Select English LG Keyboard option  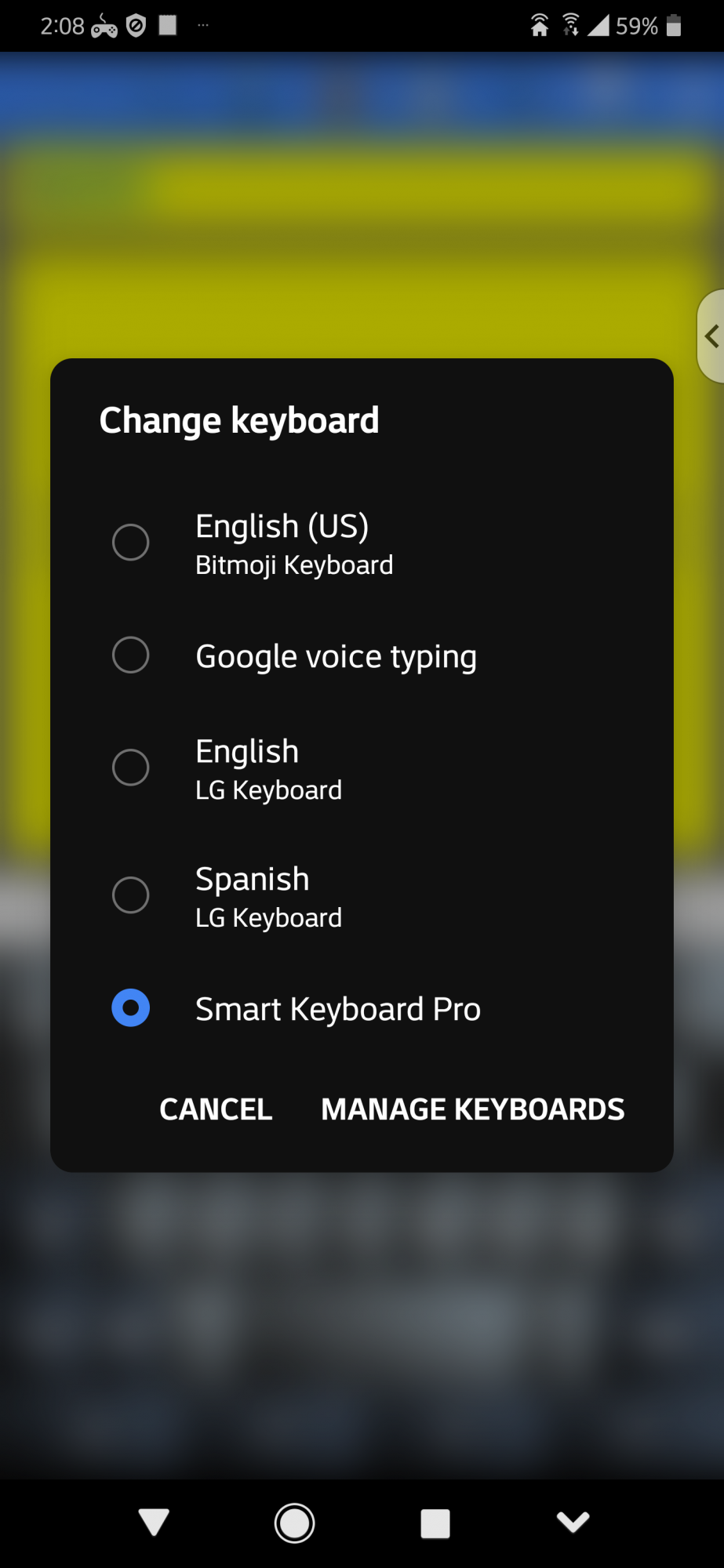pyautogui.click(x=362, y=768)
